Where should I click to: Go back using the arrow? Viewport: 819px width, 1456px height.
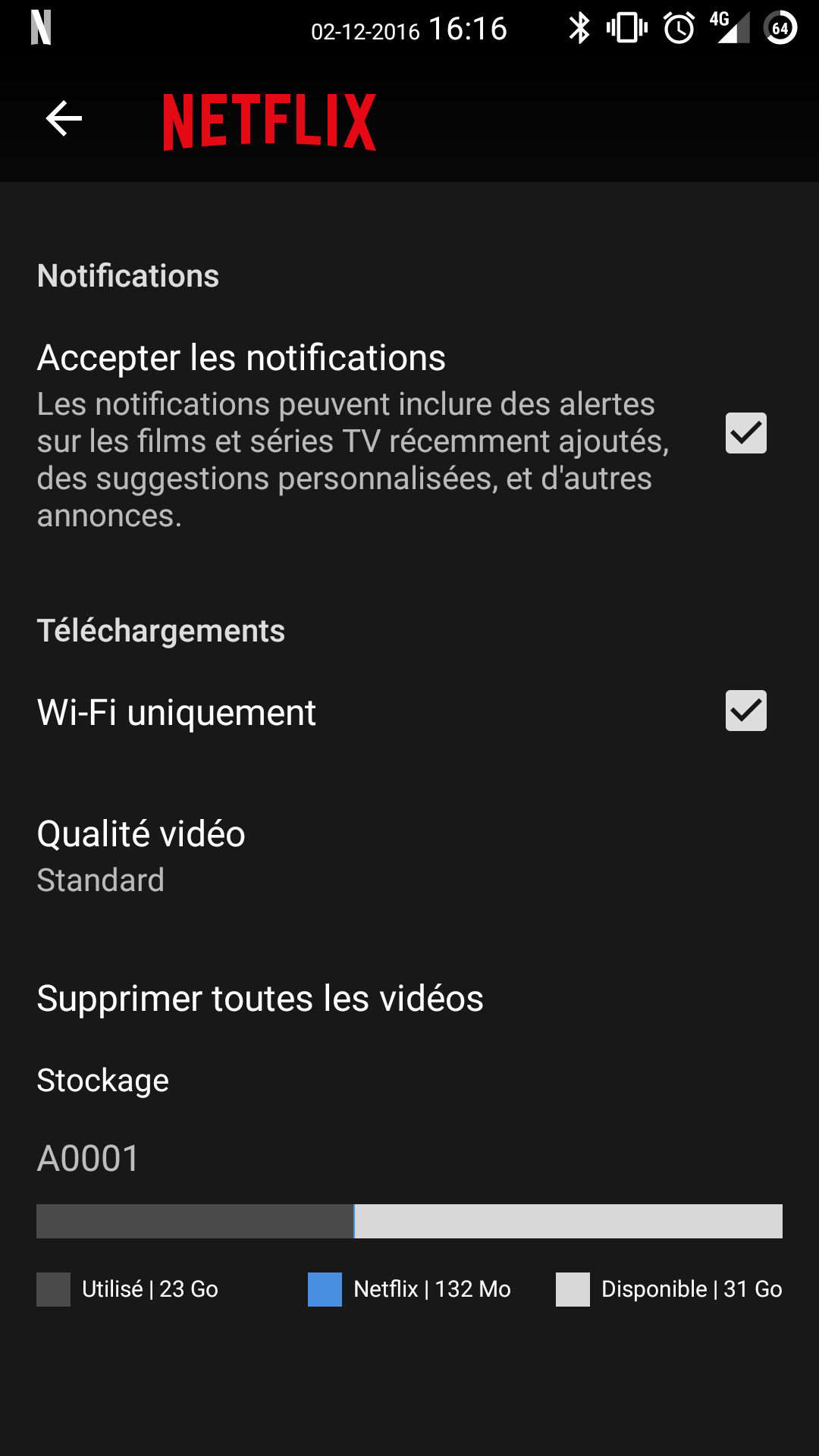pos(64,119)
